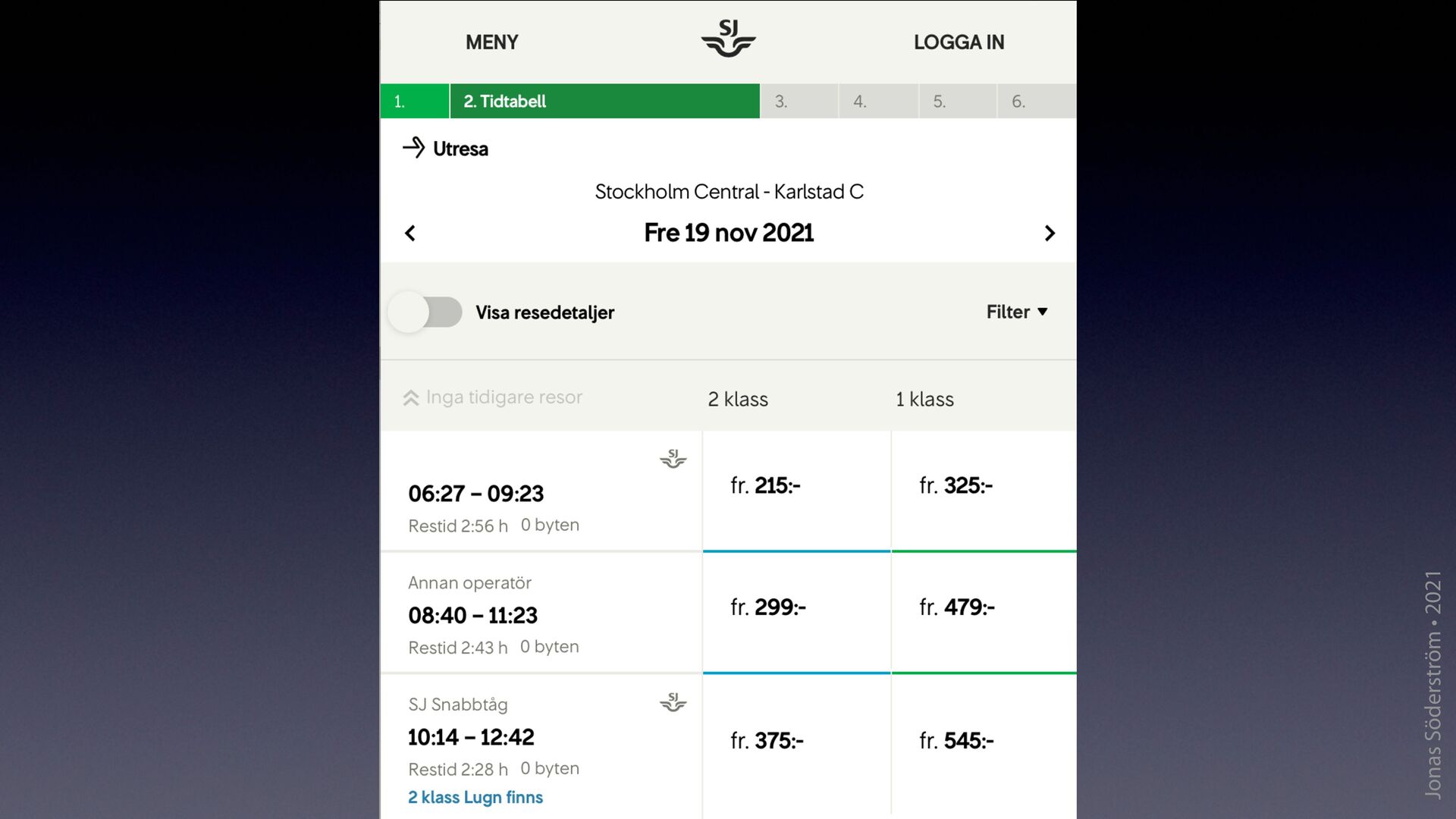Open the Filter dropdown
Viewport: 1456px width, 819px height.
click(1016, 312)
